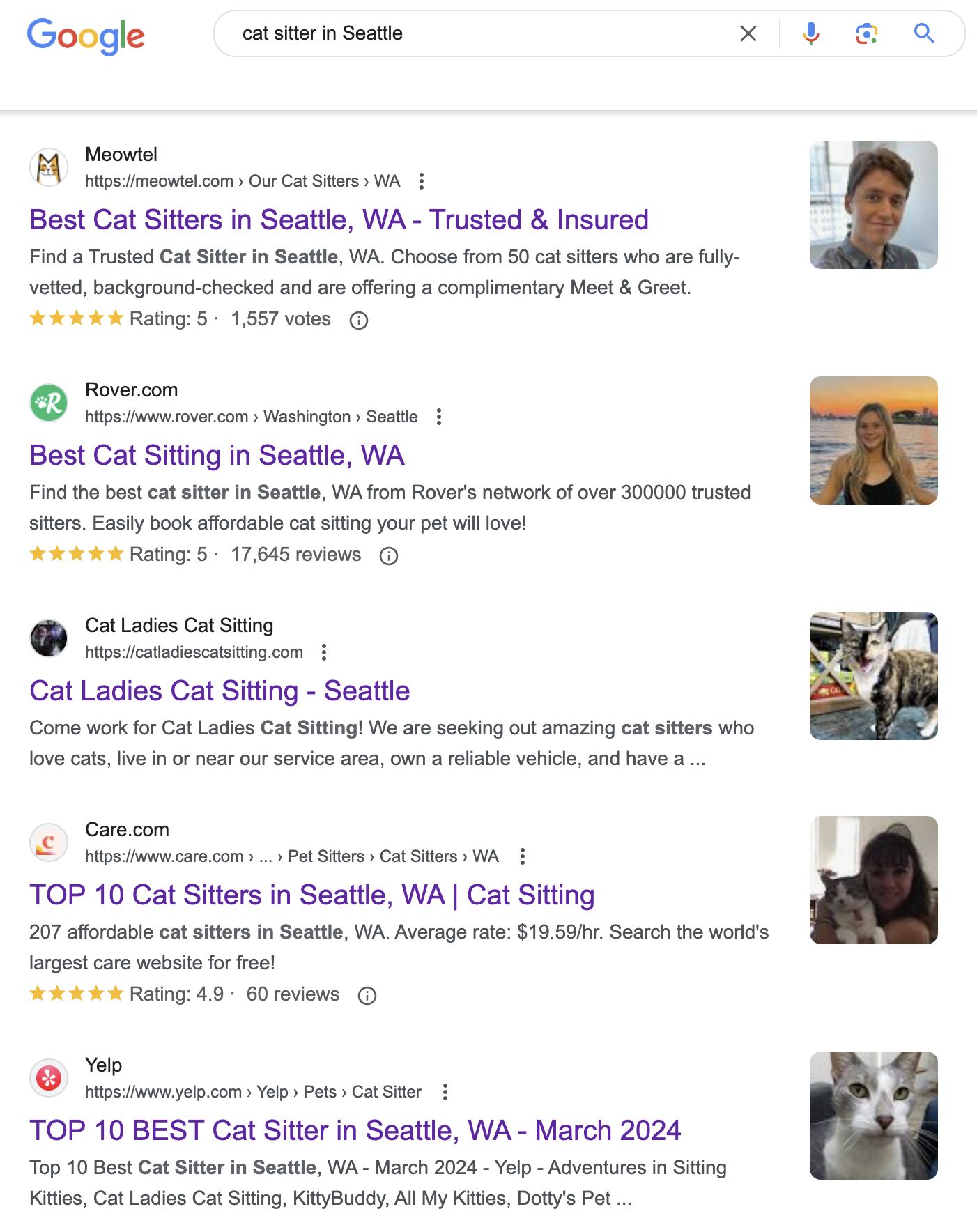Click the info icon next to Rover's reviews
Screen dimensions: 977x1232
click(388, 555)
